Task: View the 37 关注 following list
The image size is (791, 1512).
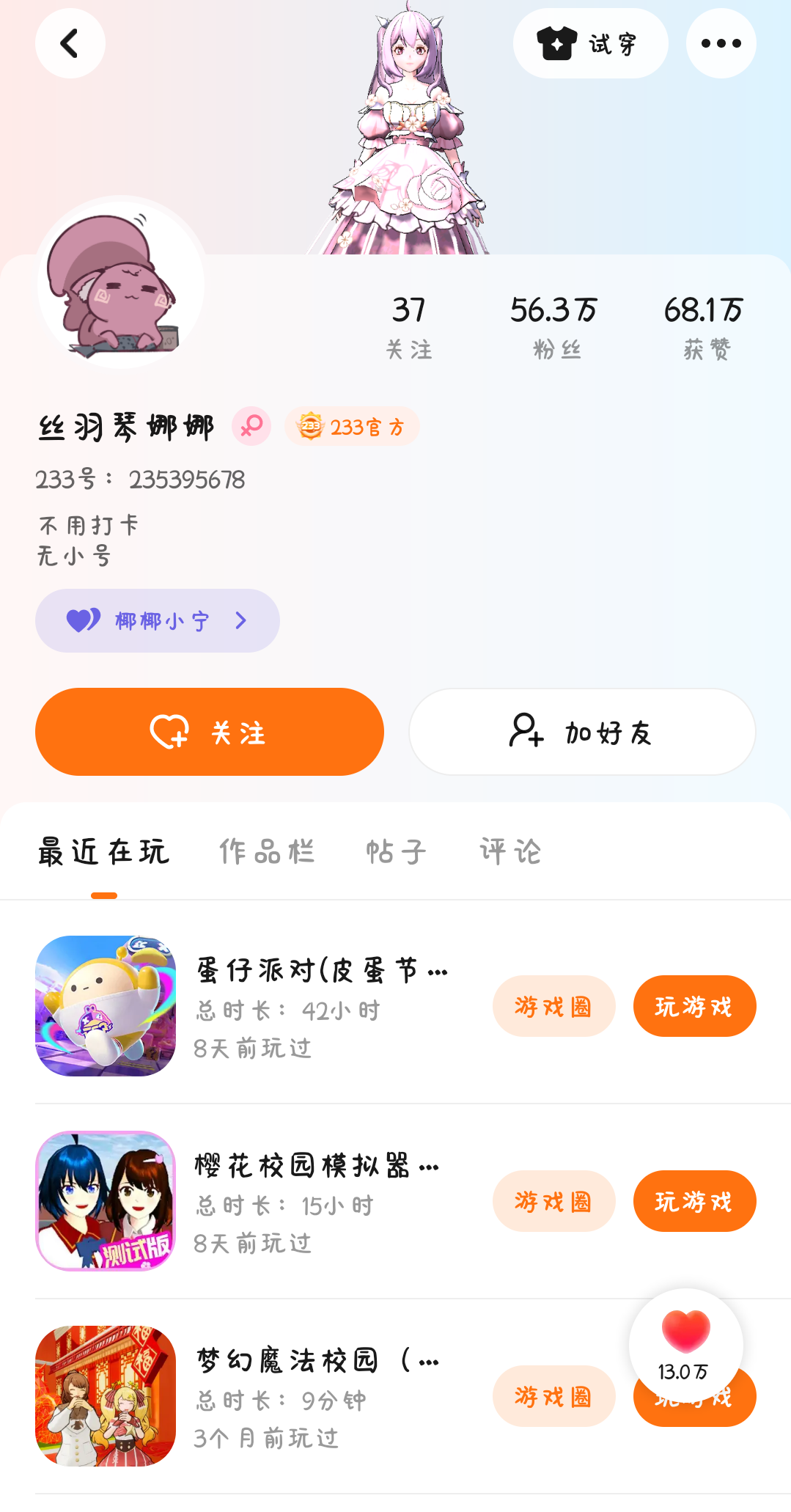Action: click(408, 326)
